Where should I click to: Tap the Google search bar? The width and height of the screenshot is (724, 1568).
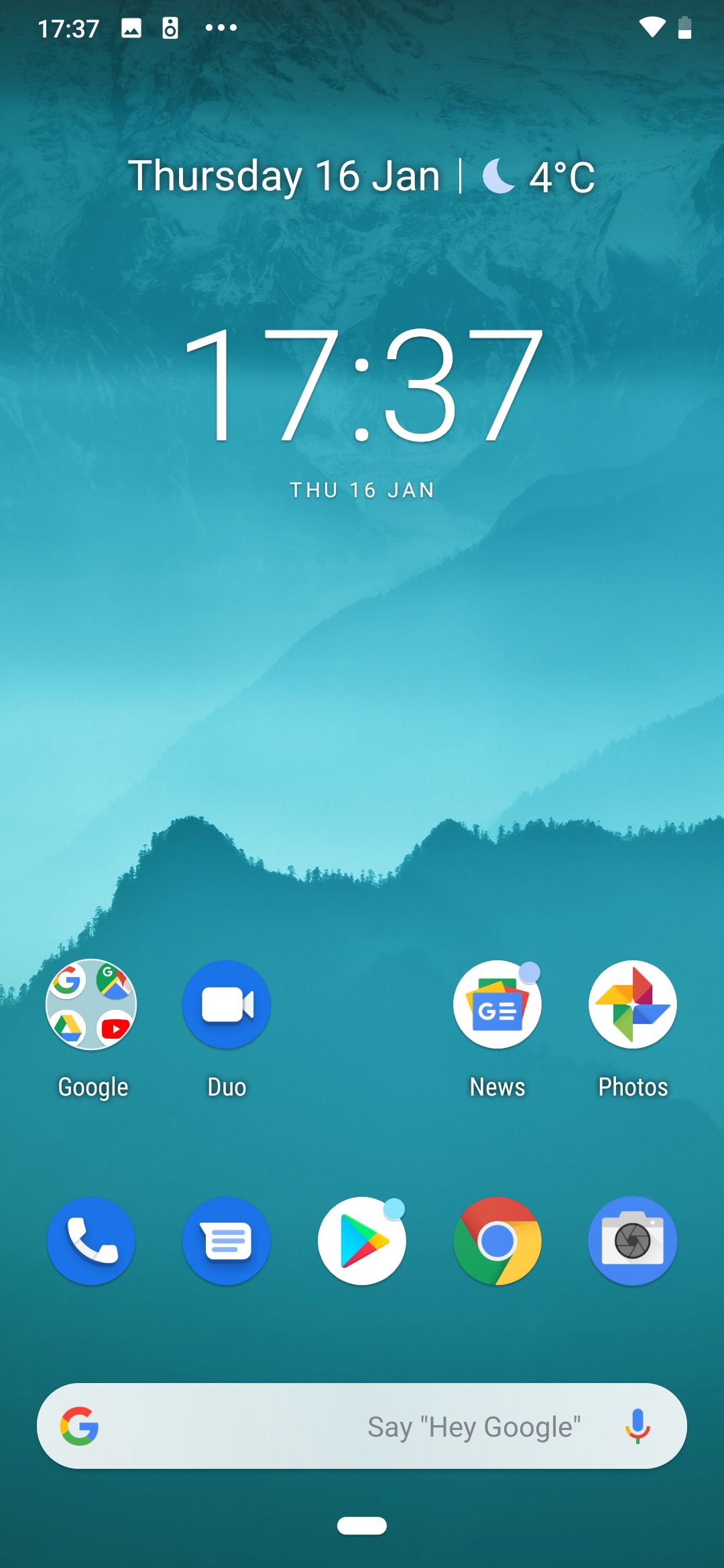362,1426
